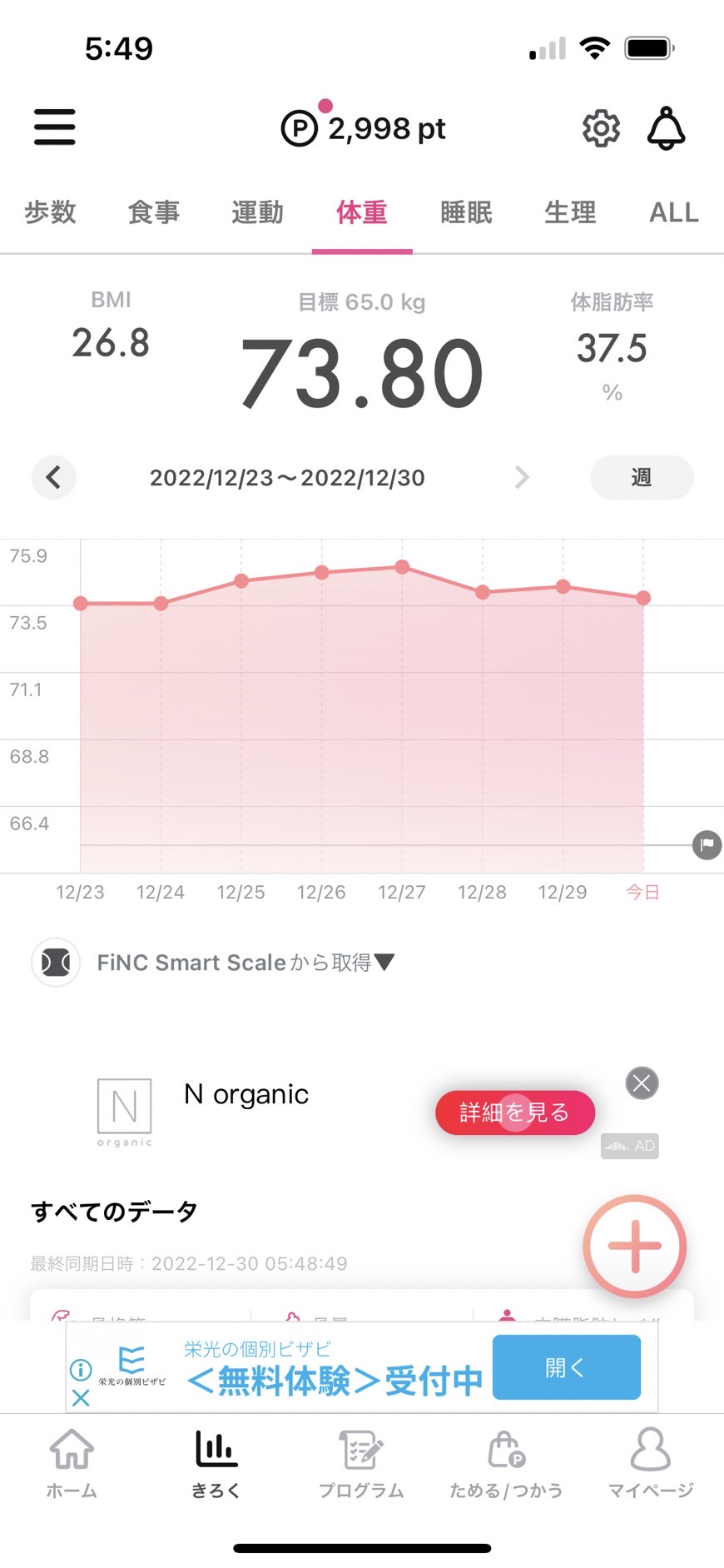Switch to the 生理 tab

(570, 212)
